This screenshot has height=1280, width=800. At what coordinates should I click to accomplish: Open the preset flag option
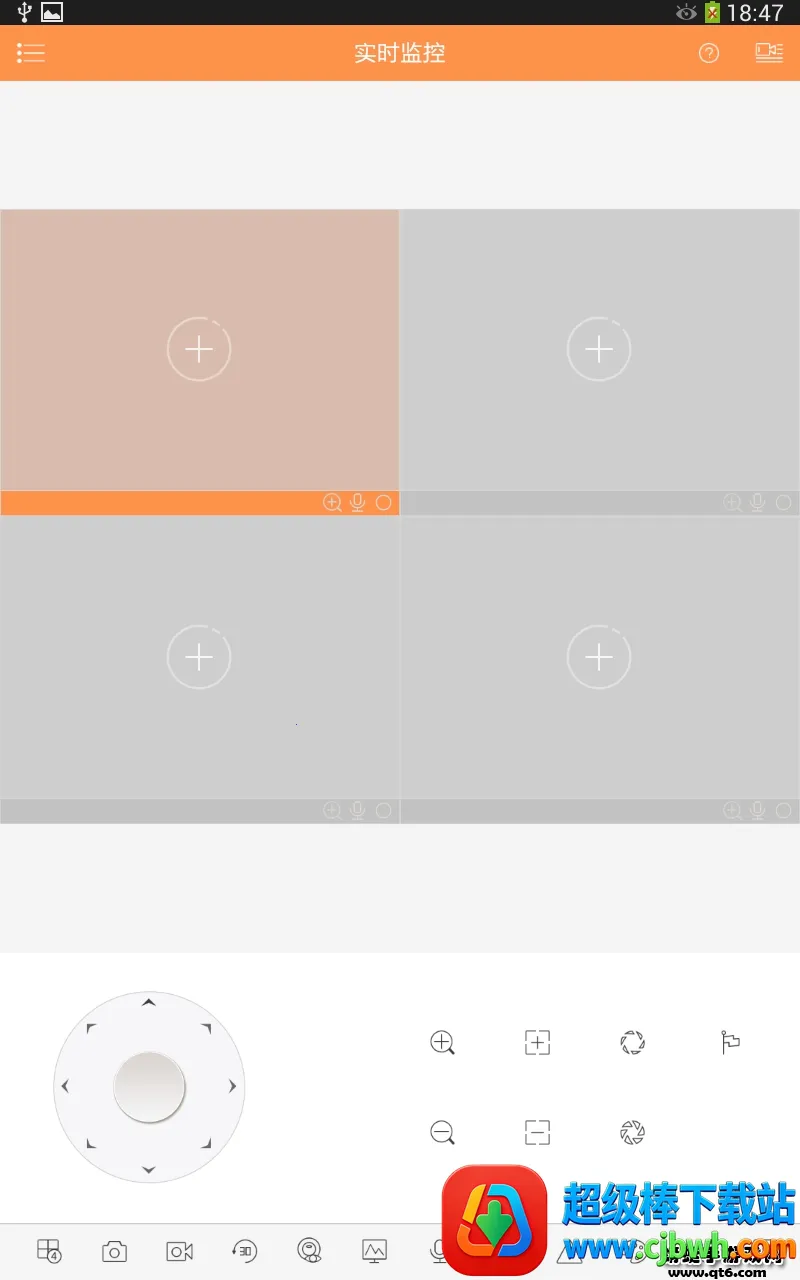point(730,1043)
